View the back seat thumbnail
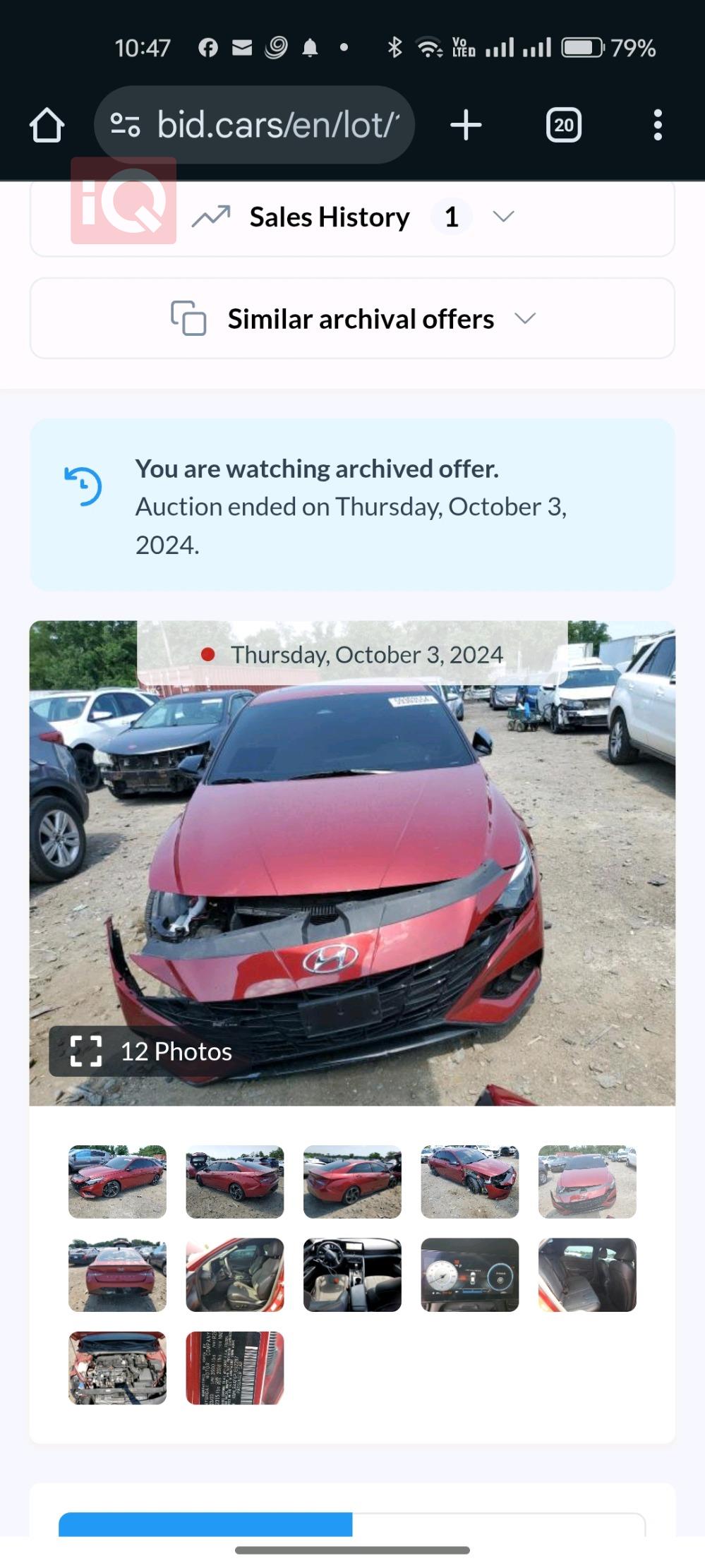This screenshot has height=1568, width=705. pos(587,1274)
